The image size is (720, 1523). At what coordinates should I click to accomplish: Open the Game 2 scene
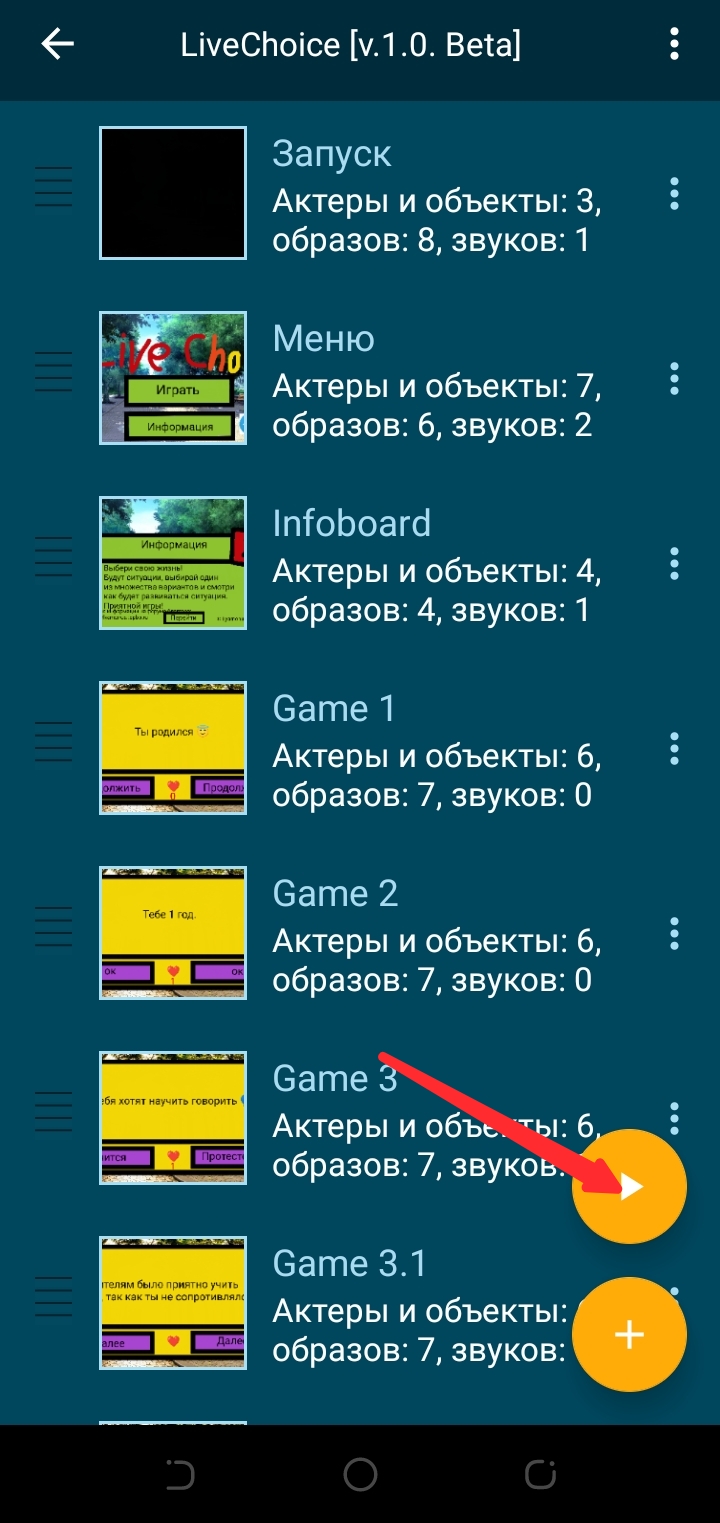click(x=360, y=934)
